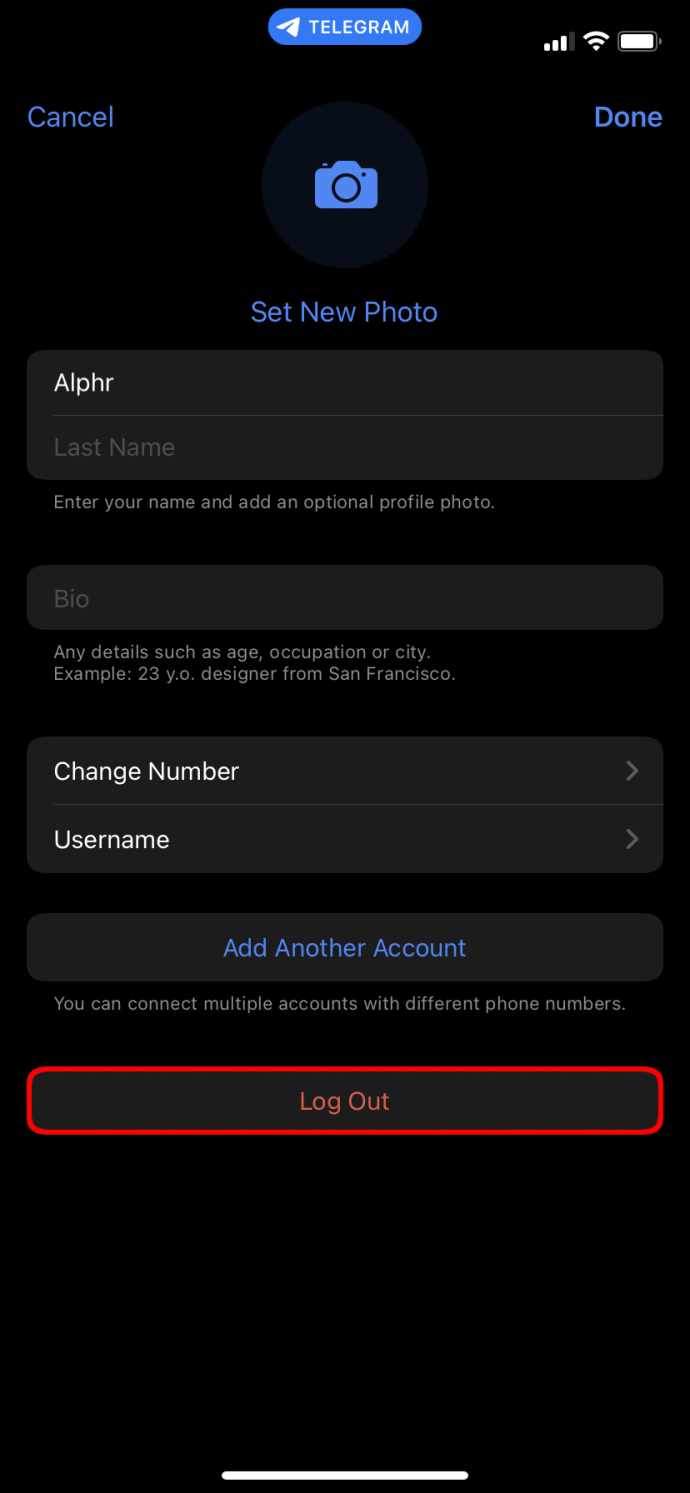Viewport: 690px width, 1493px height.
Task: Tap Done to save profile changes
Action: click(628, 117)
